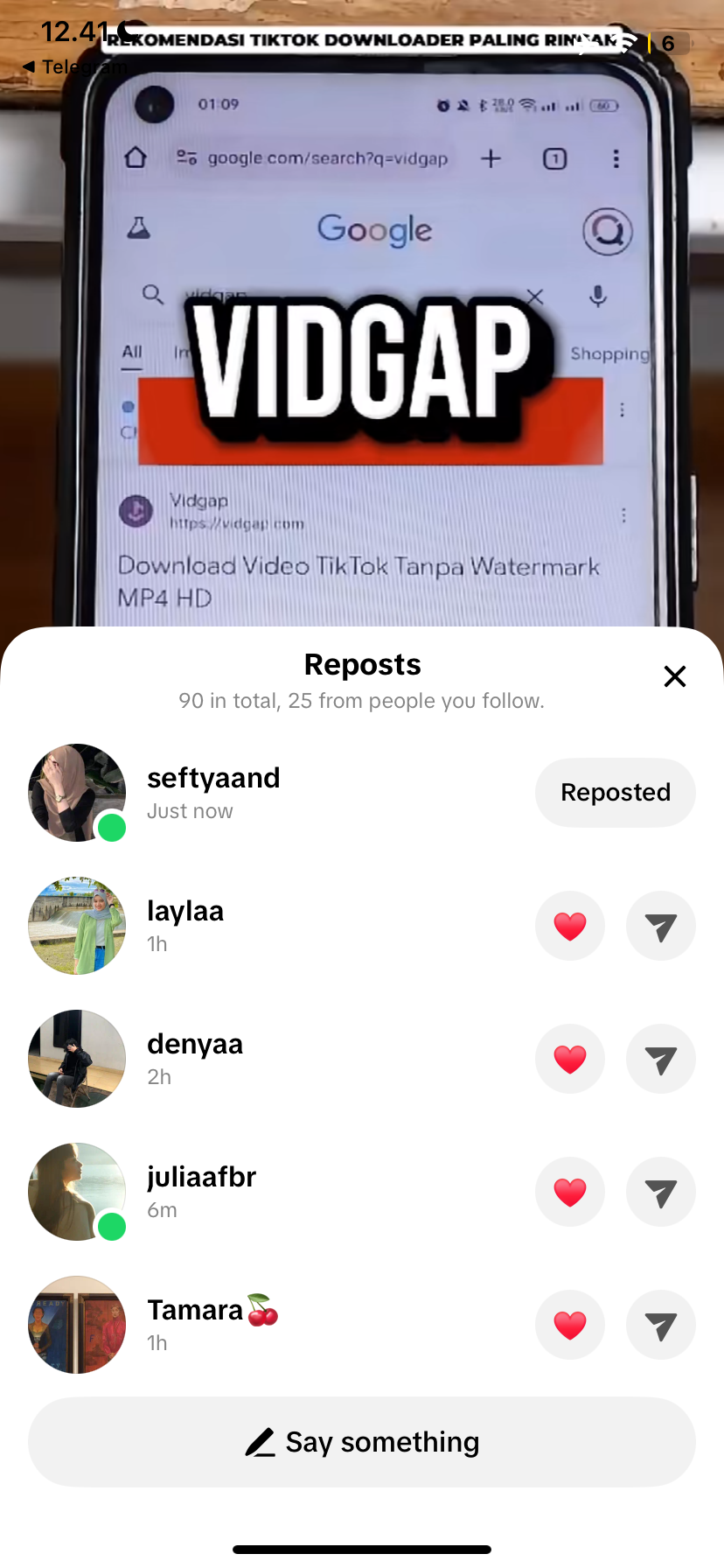The image size is (724, 1568).
Task: Tap the send icon next to Tamara
Action: [660, 1325]
